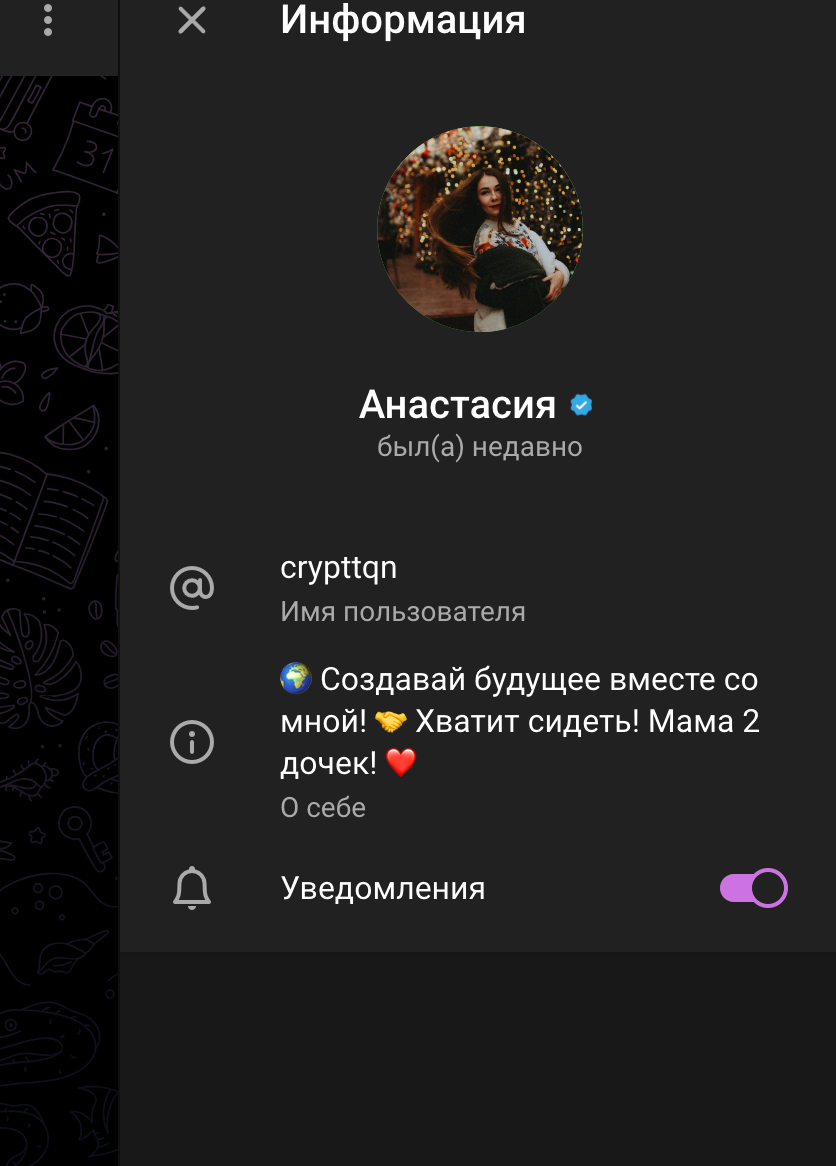Screen dimensions: 836x1166
Task: Open the three-dot overflow menu
Action: tap(48, 20)
